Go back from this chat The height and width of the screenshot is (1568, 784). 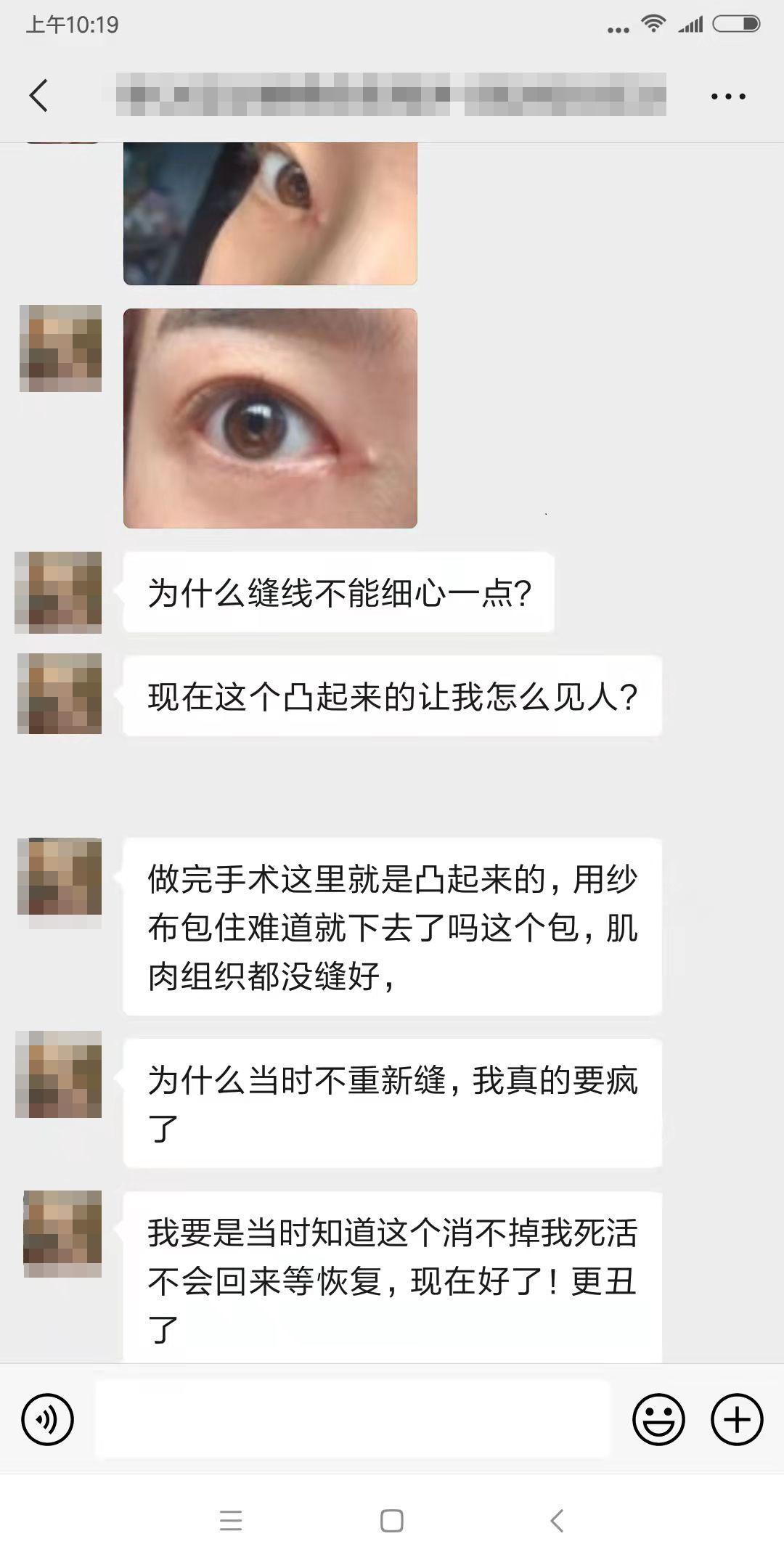pos(39,95)
